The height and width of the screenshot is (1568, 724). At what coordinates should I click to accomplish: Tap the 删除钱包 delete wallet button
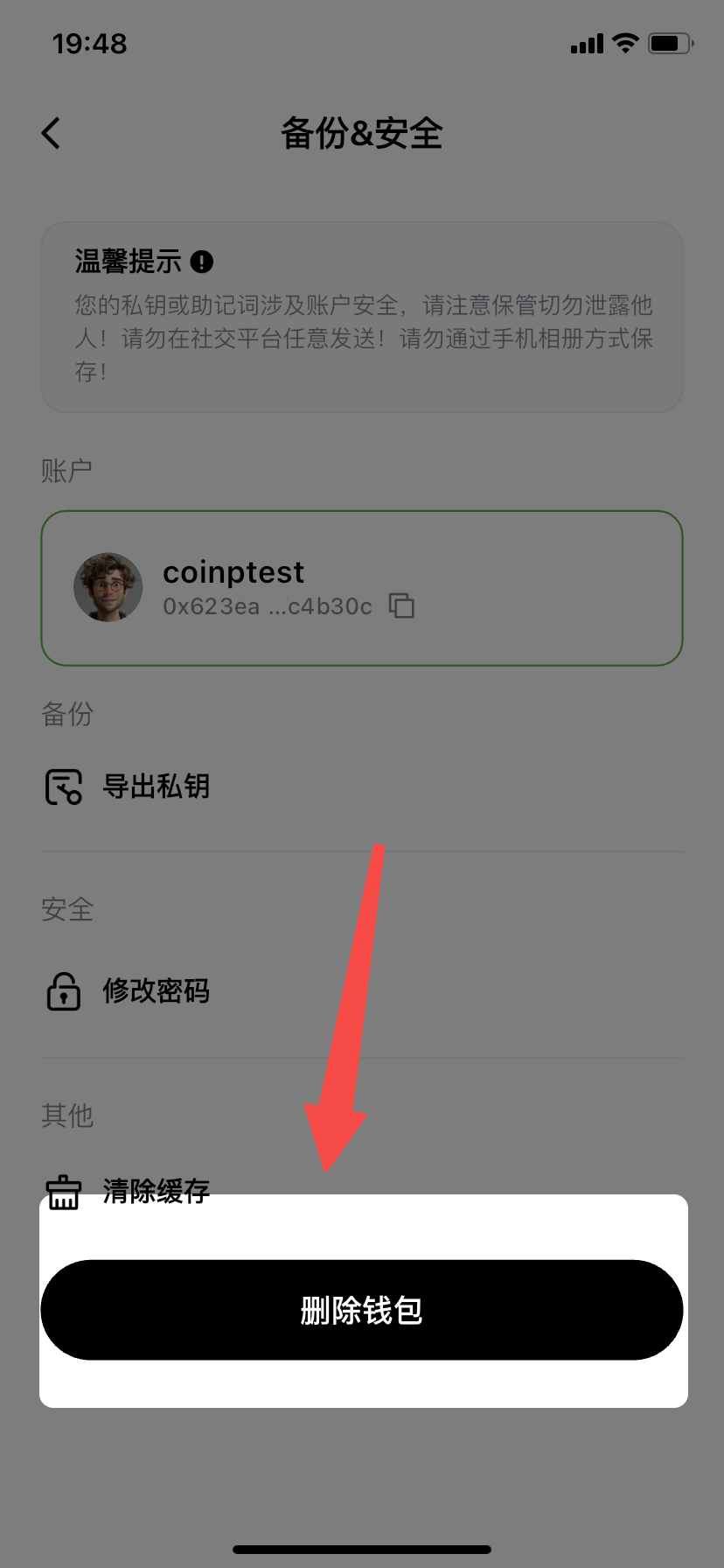(x=361, y=1310)
